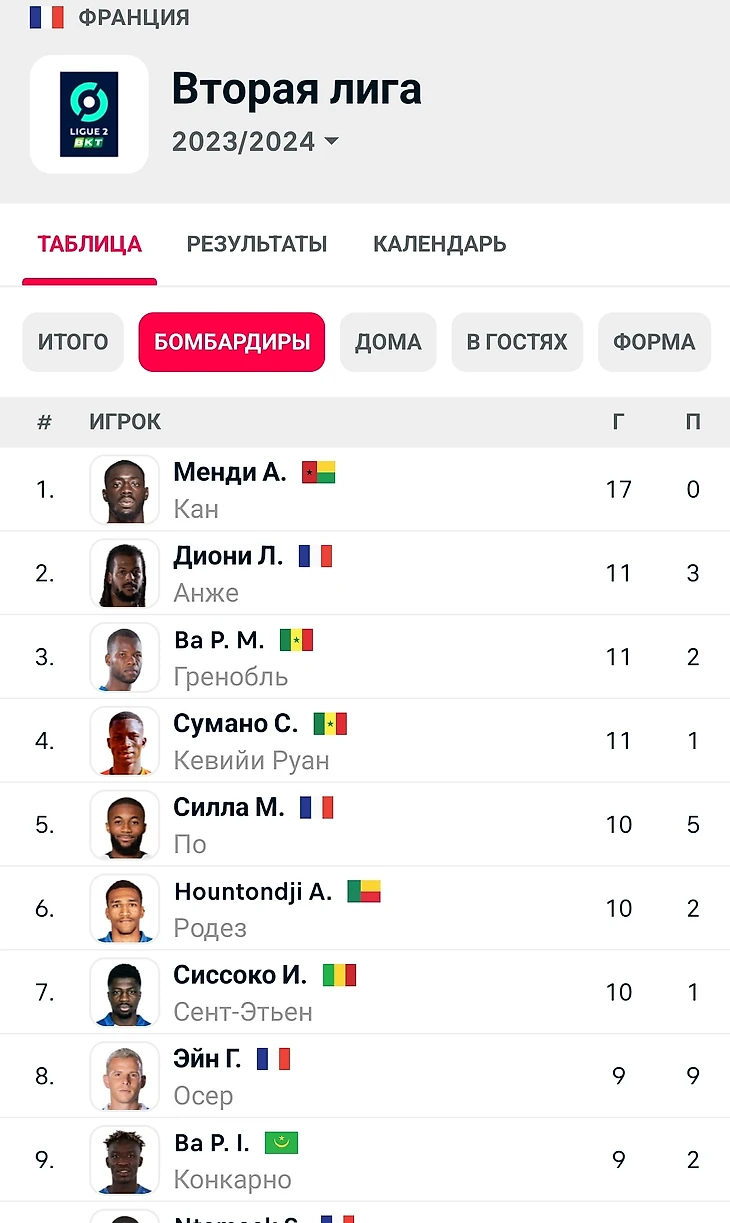Viewport: 730px width, 1223px height.
Task: View Силла М. of По
Action: (229, 808)
